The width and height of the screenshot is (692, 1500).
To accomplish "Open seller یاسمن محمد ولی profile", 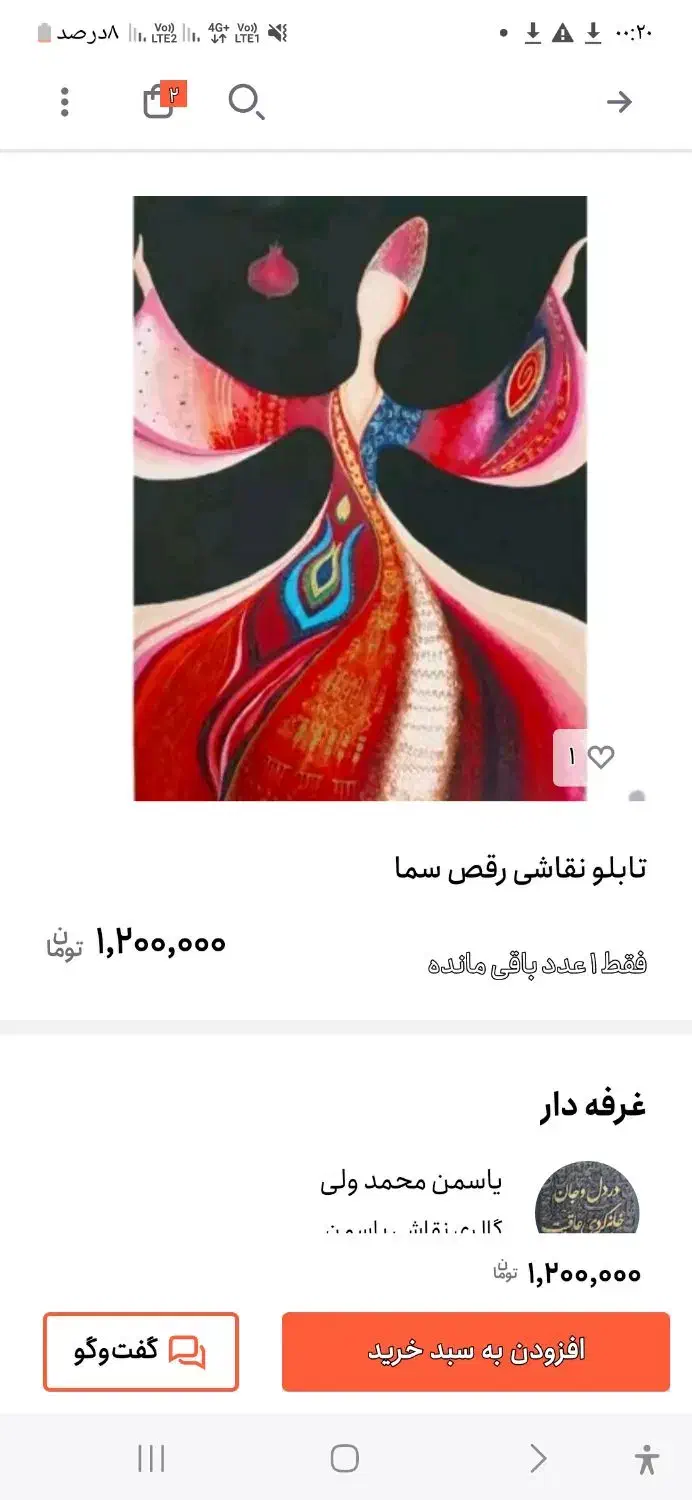I will point(412,1183).
